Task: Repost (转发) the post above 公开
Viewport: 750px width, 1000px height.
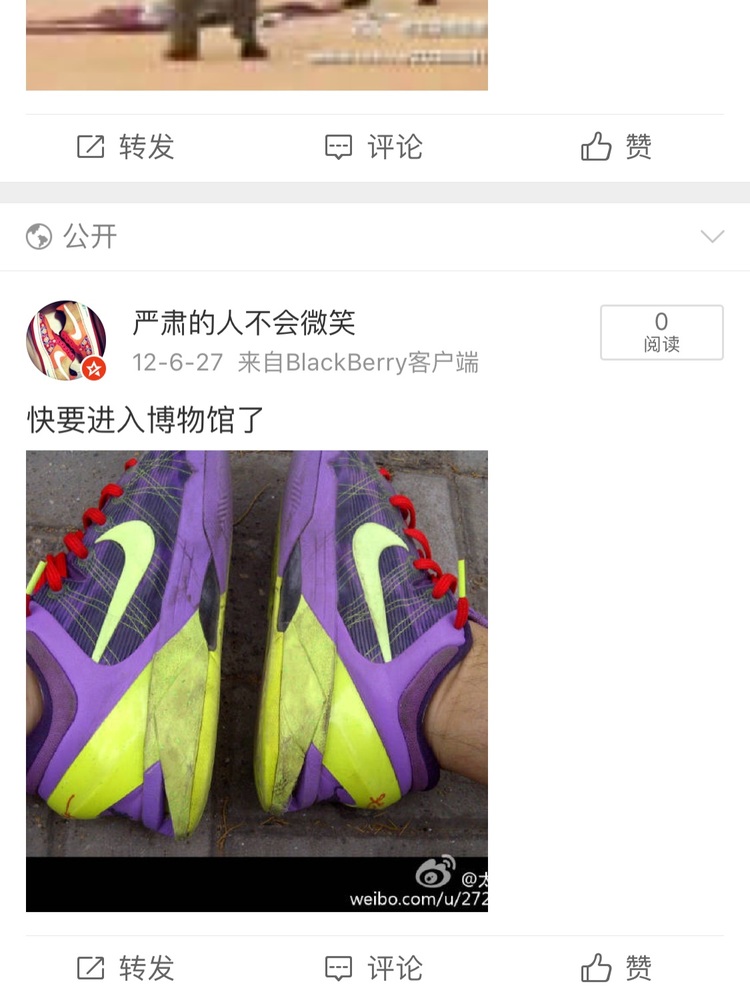Action: [x=126, y=148]
